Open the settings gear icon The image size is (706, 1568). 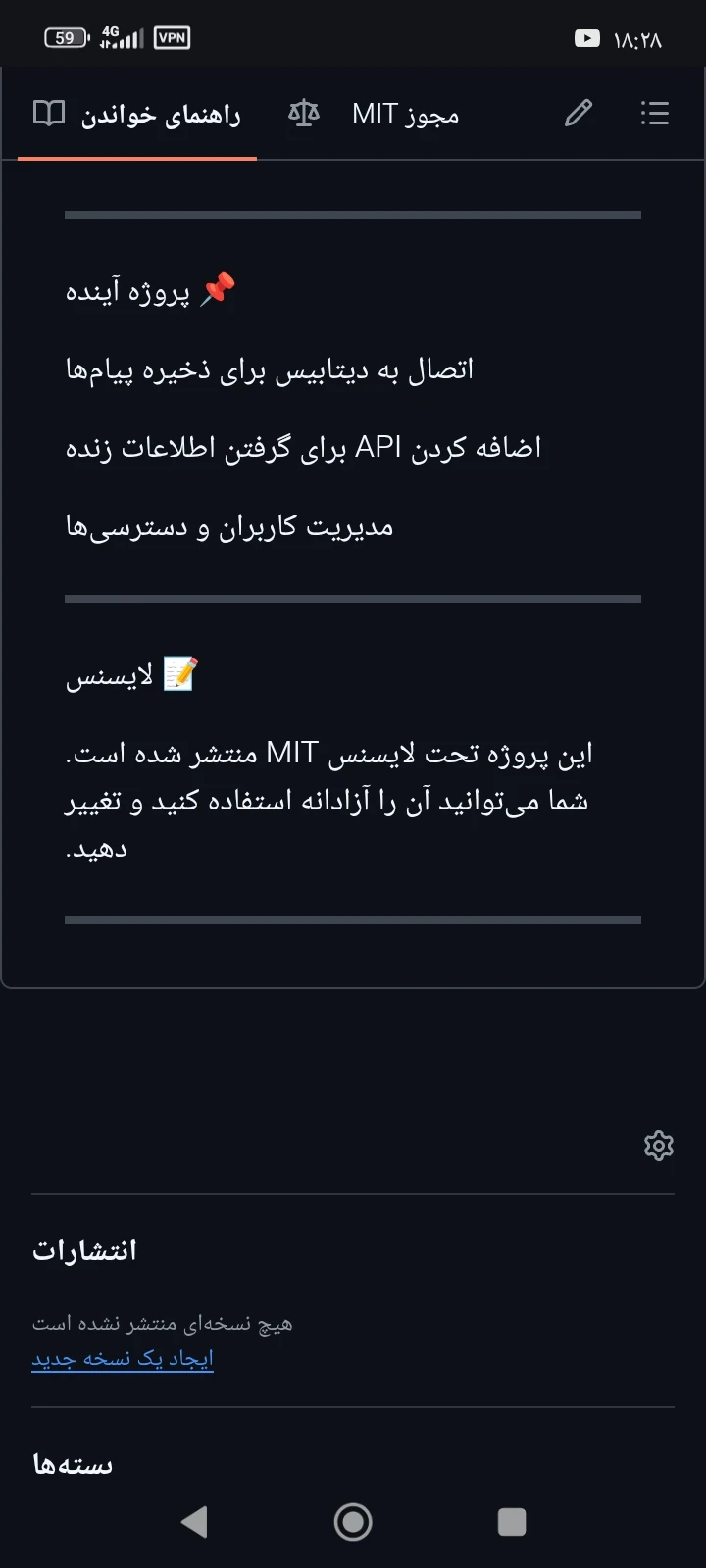[x=658, y=1145]
